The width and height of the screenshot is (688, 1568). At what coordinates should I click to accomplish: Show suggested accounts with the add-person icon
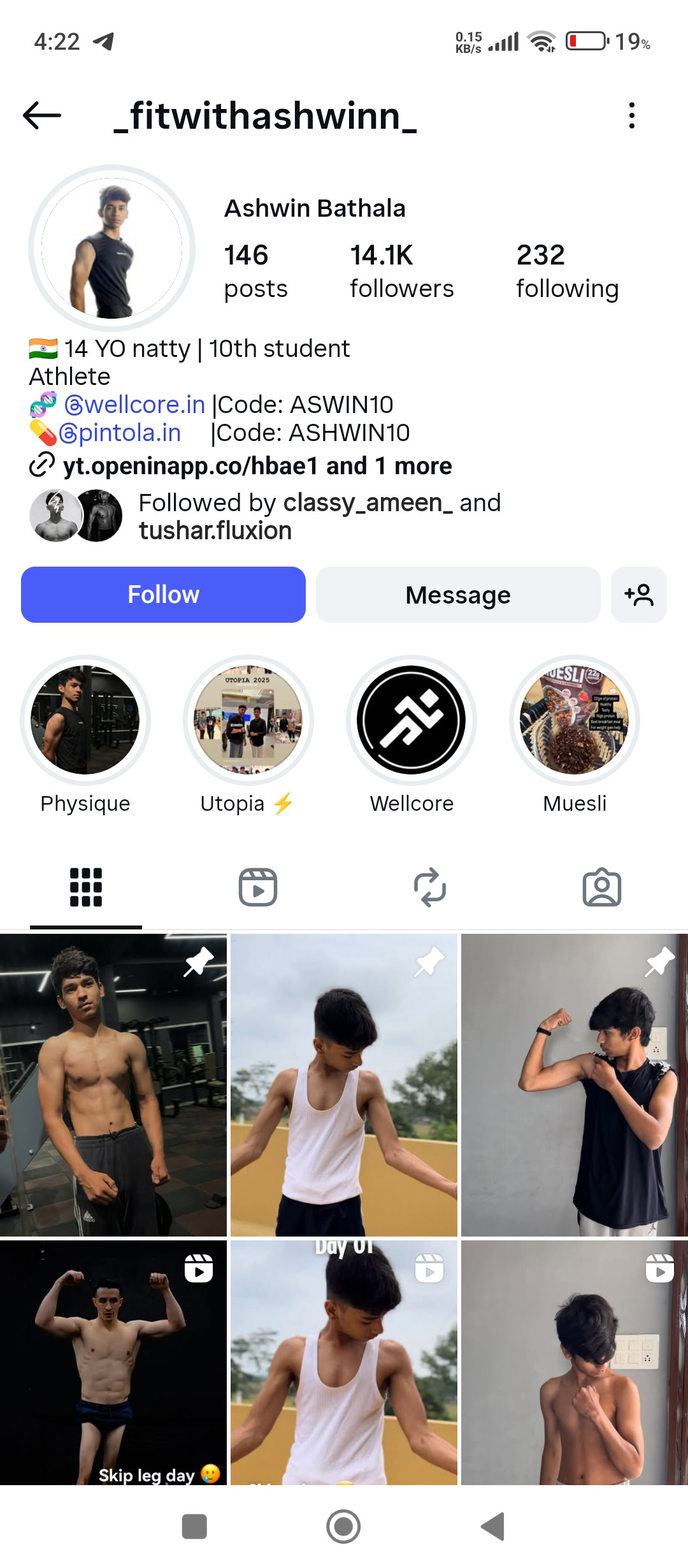(638, 595)
